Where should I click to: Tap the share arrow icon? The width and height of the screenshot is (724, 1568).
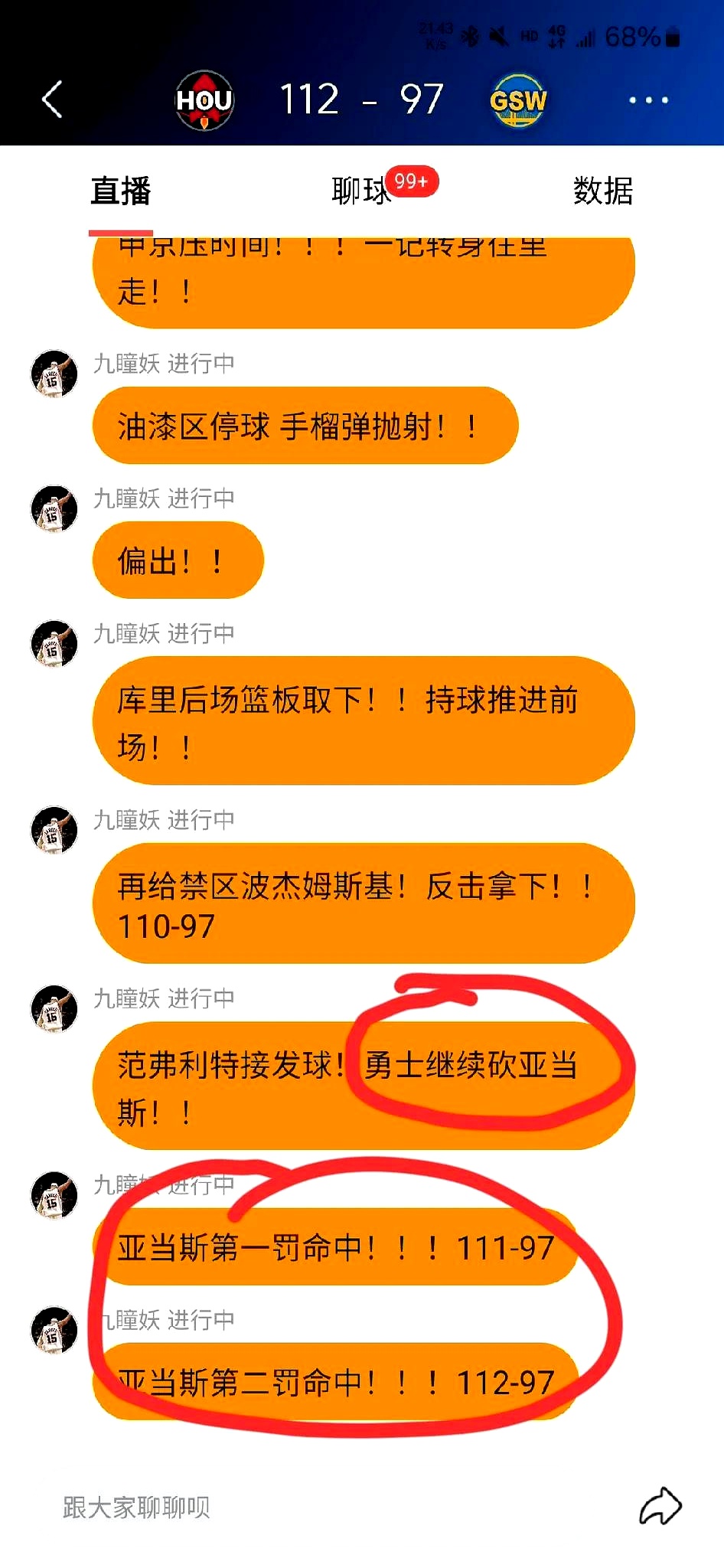[x=661, y=1506]
